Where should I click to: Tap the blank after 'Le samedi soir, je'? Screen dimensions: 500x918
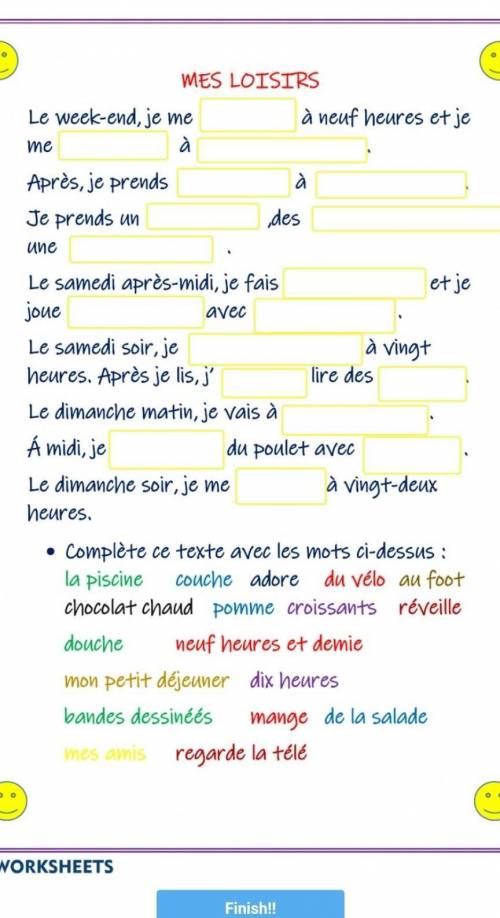point(275,350)
